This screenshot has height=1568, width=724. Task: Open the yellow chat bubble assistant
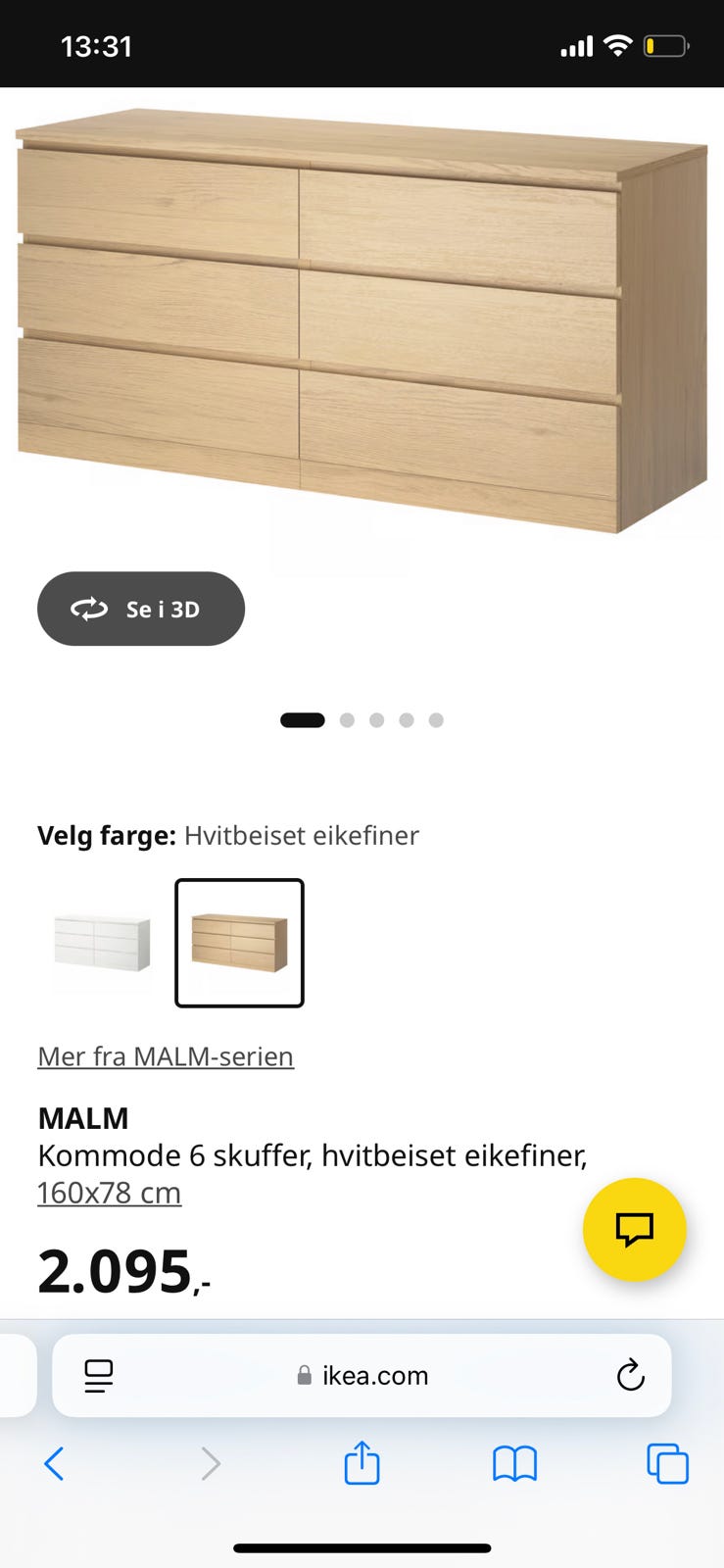[x=634, y=1231]
